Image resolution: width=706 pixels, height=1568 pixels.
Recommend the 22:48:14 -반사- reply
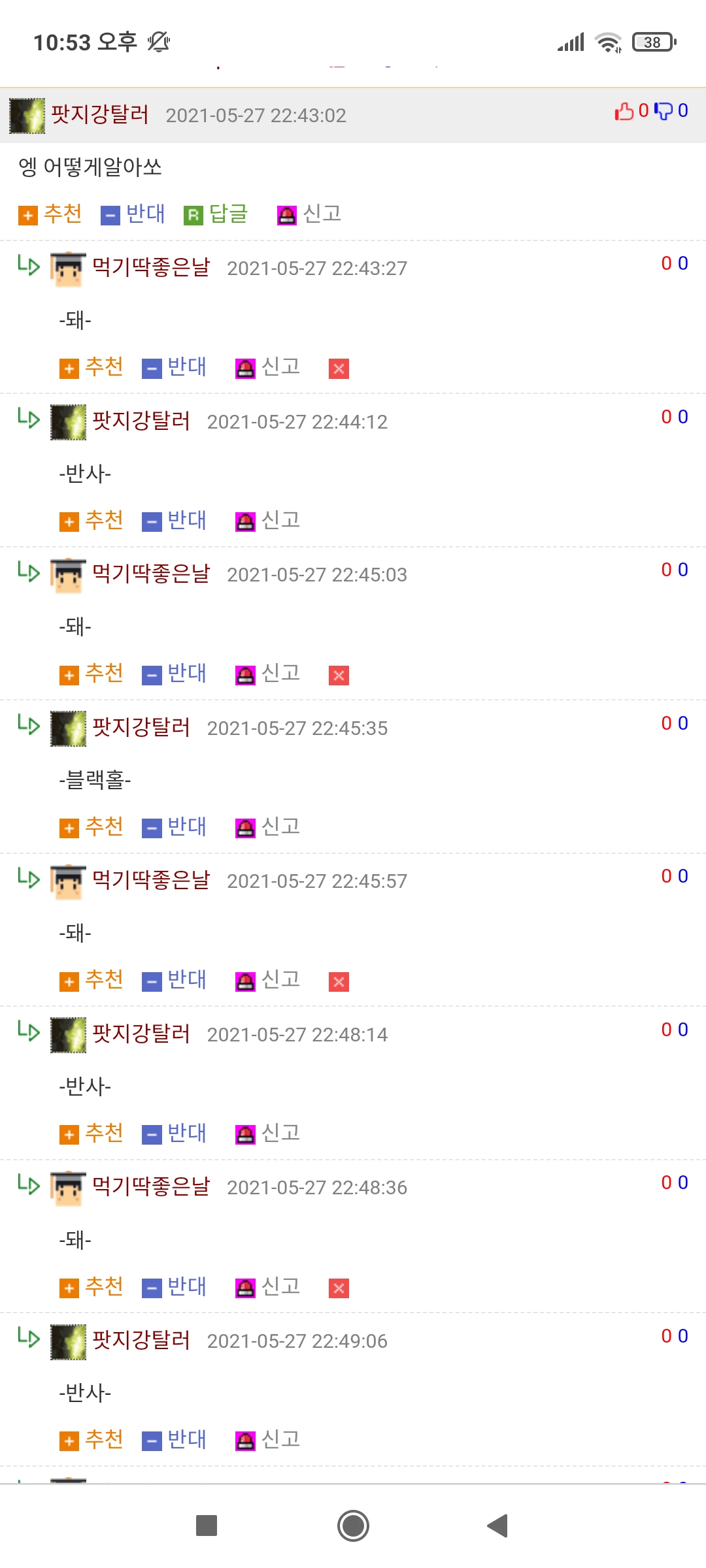coord(92,1134)
